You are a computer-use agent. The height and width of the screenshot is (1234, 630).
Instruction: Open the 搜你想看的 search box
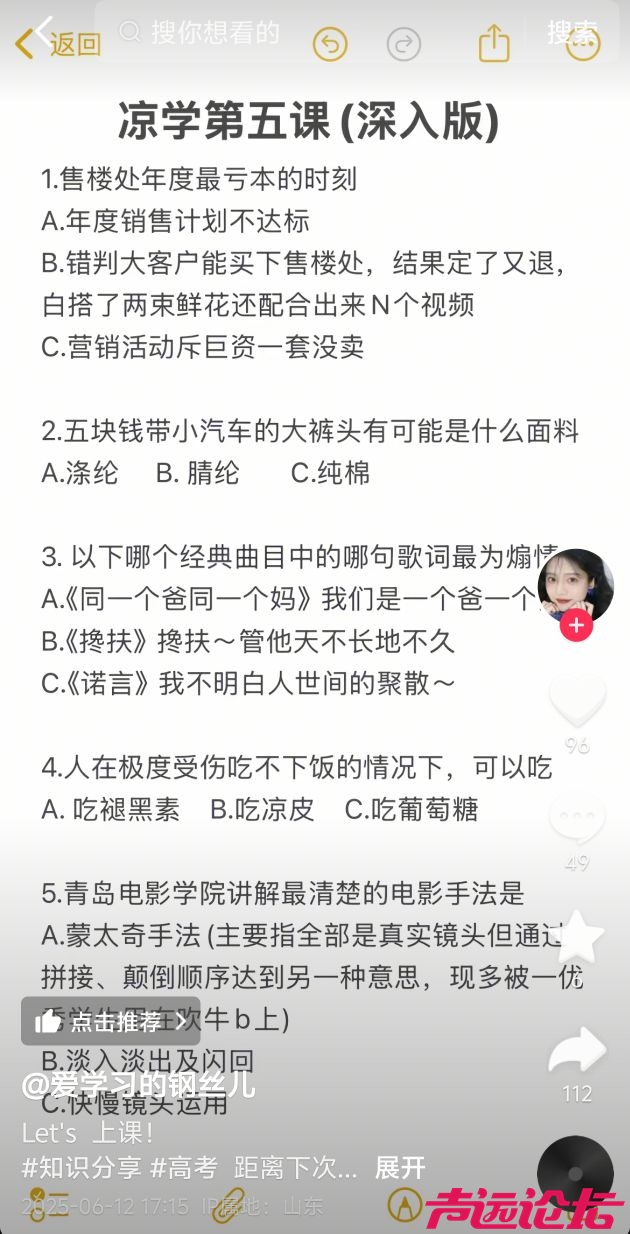[x=215, y=33]
